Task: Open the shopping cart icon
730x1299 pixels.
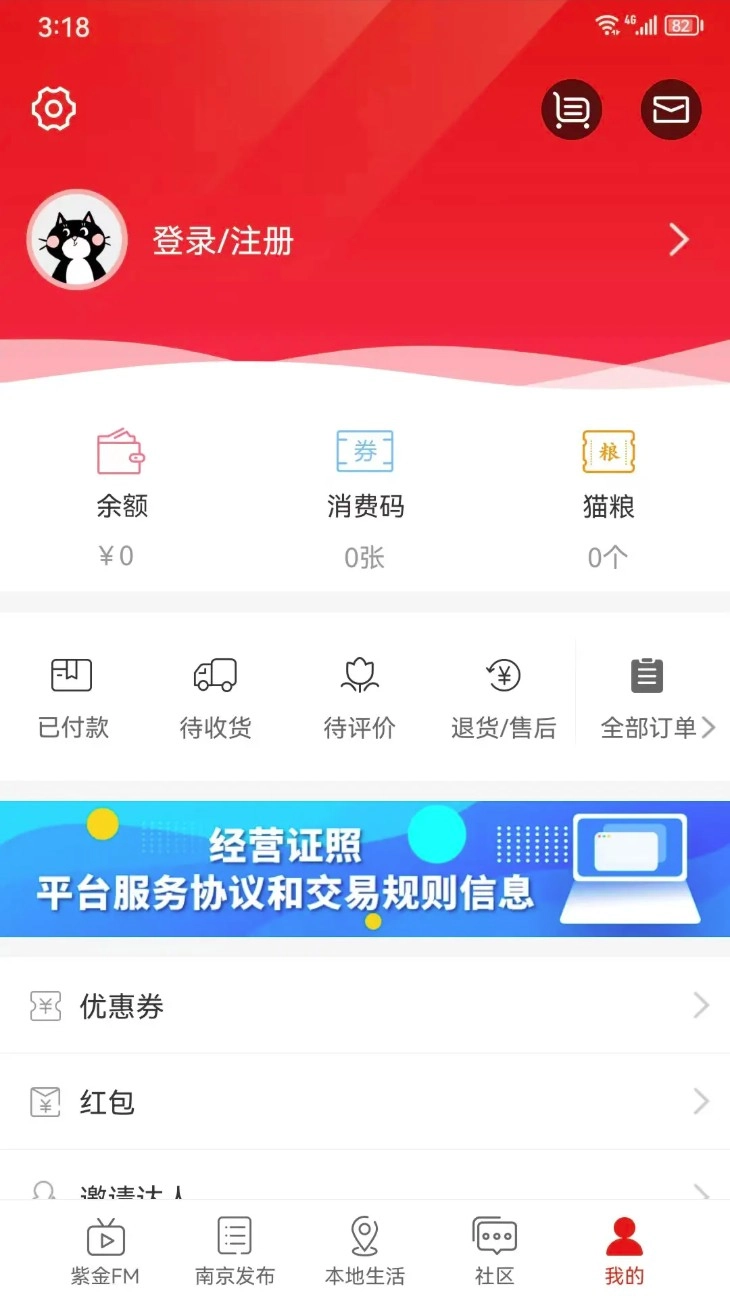Action: click(x=571, y=110)
